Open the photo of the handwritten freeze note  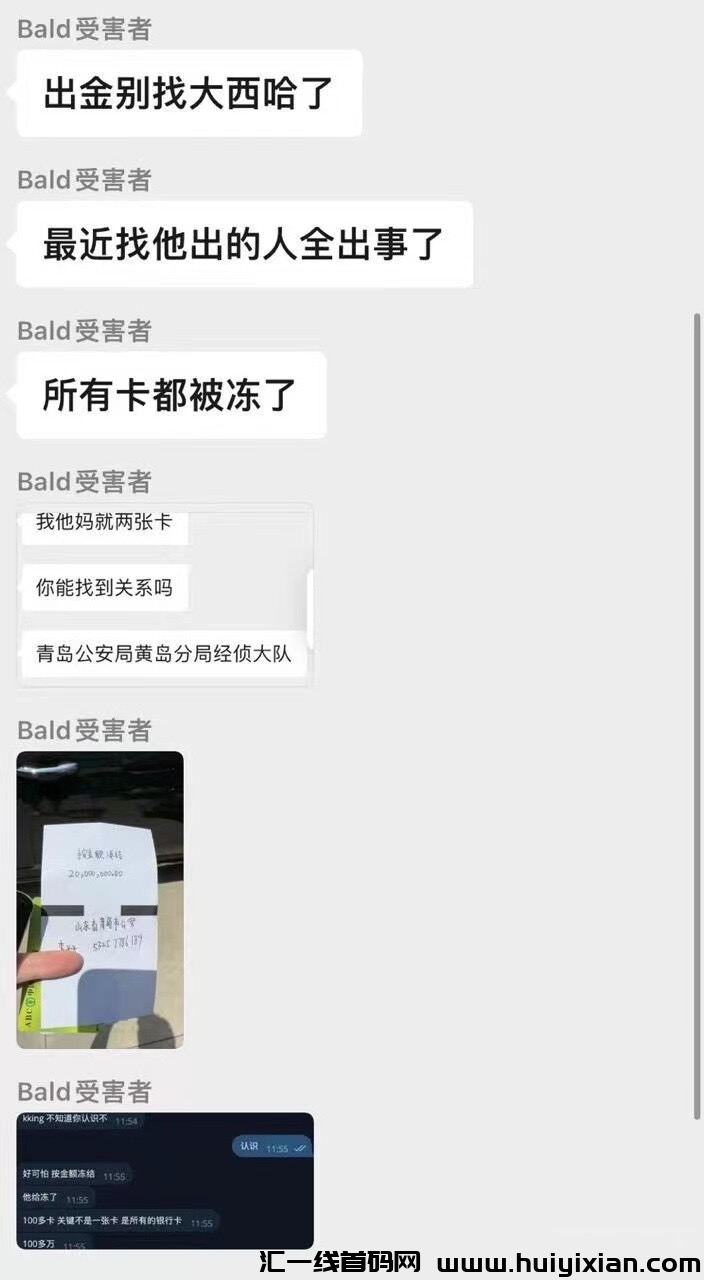100,899
